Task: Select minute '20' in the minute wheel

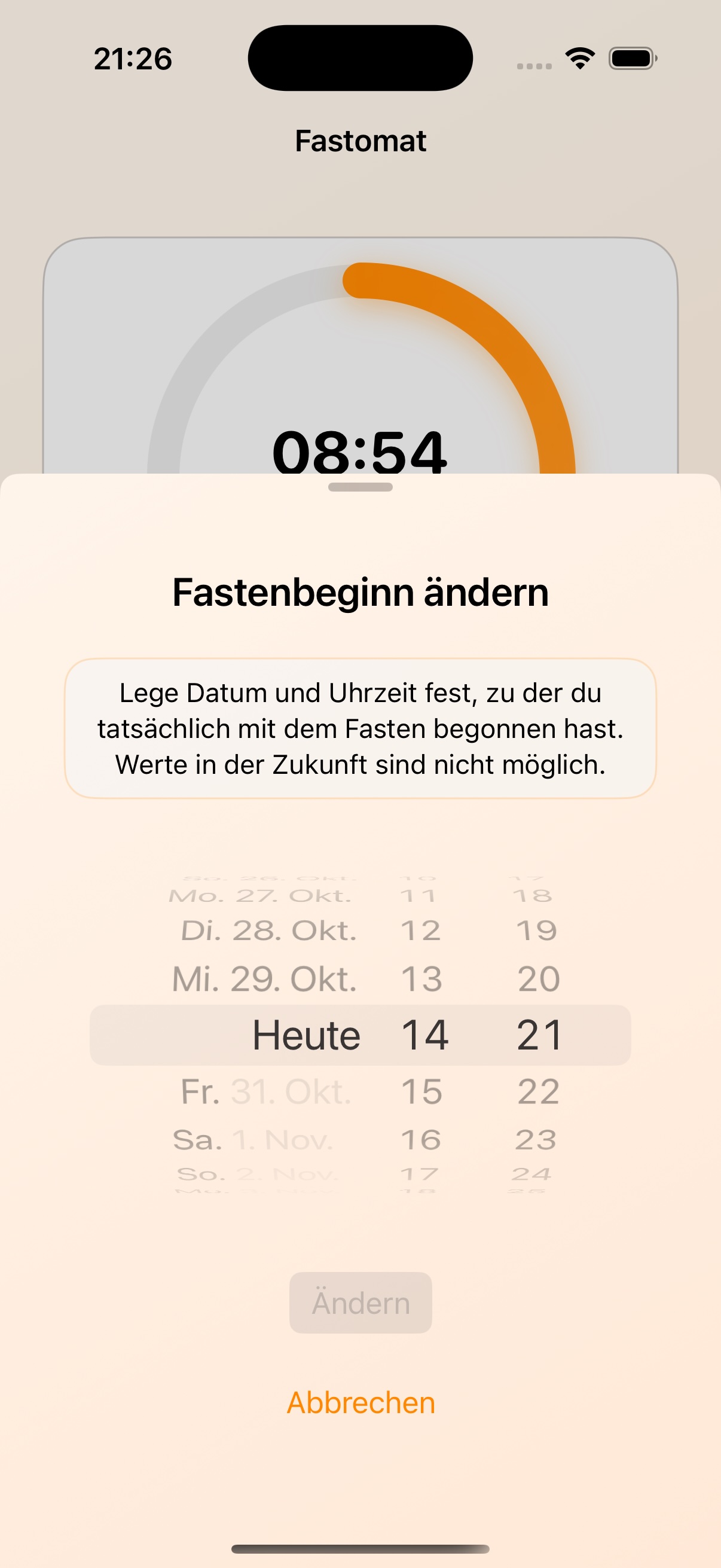Action: 538,980
